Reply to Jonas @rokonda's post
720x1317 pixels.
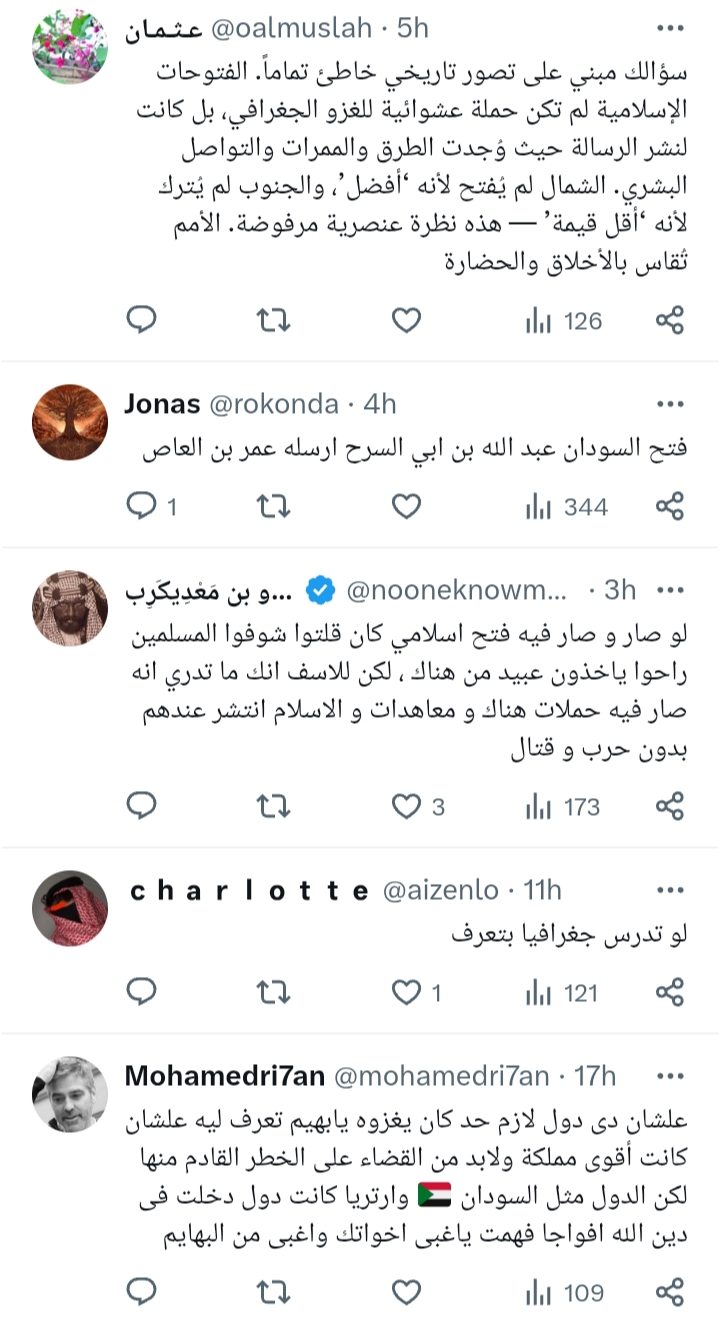tap(143, 507)
